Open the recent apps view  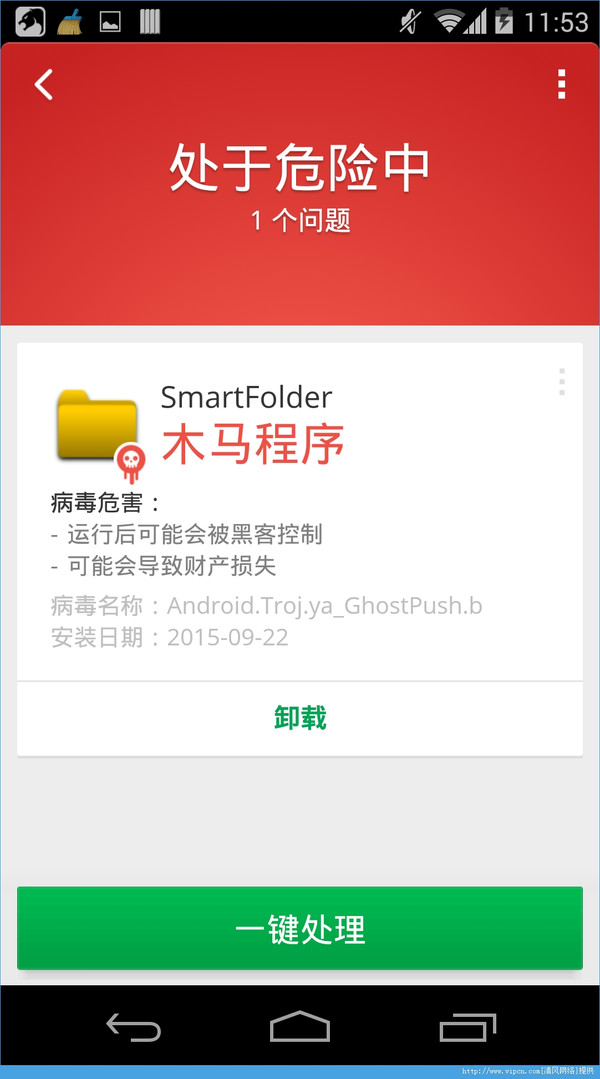[467, 1027]
